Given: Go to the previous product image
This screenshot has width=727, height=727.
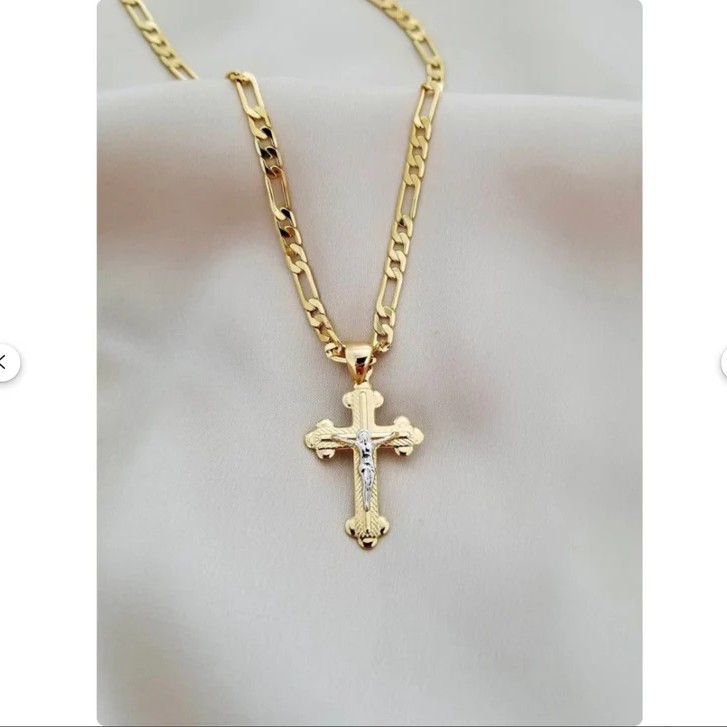Looking at the screenshot, I should pyautogui.click(x=5, y=362).
